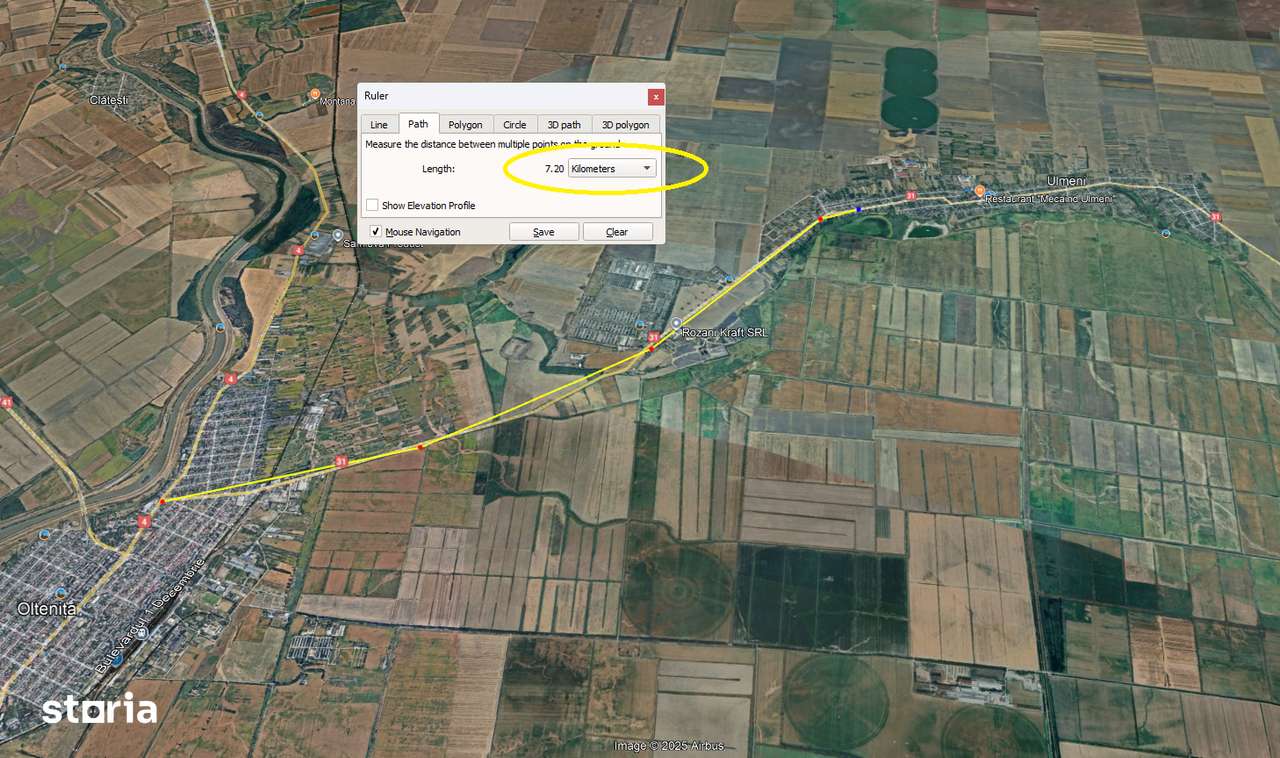This screenshot has height=758, width=1280.
Task: Switch to the Line tab
Action: pyautogui.click(x=379, y=125)
